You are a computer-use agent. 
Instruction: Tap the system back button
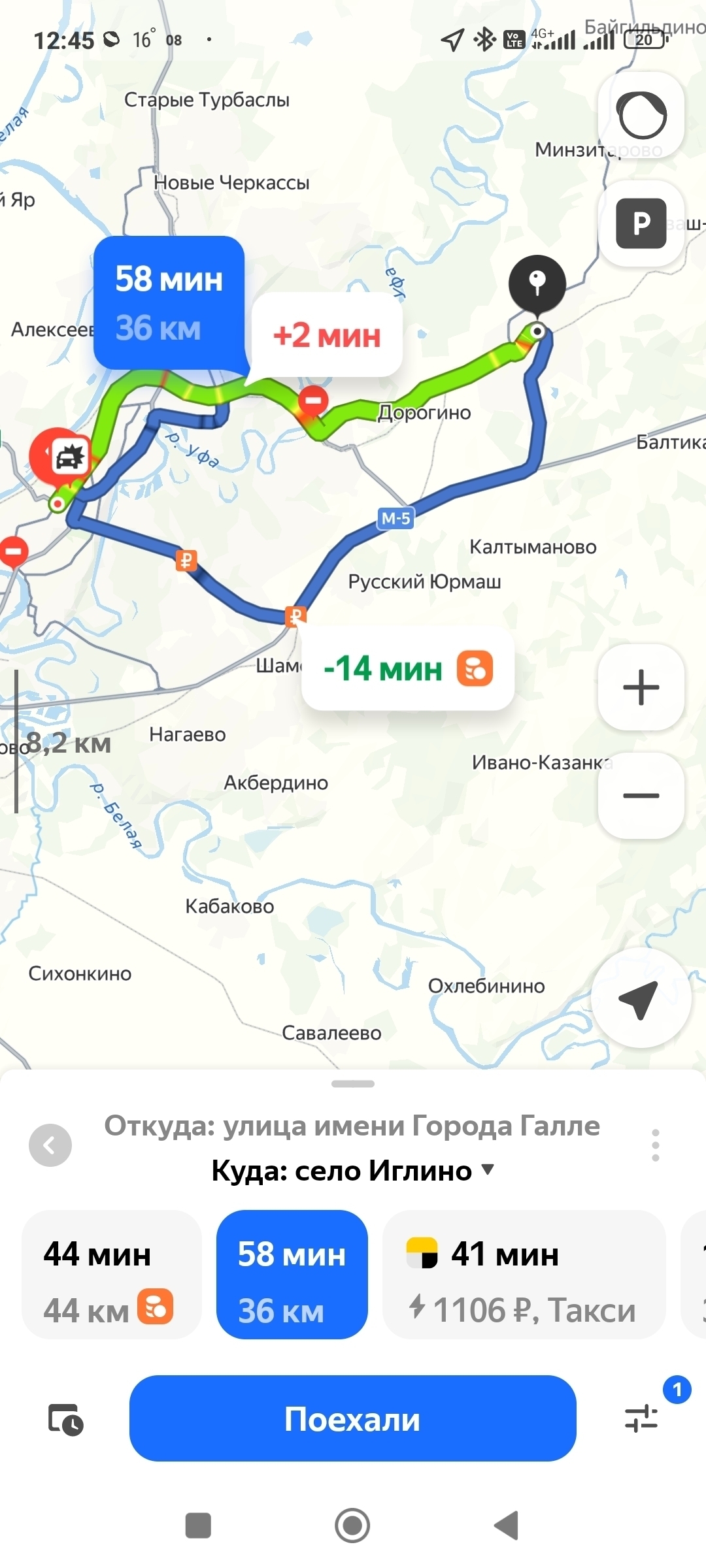[507, 1526]
